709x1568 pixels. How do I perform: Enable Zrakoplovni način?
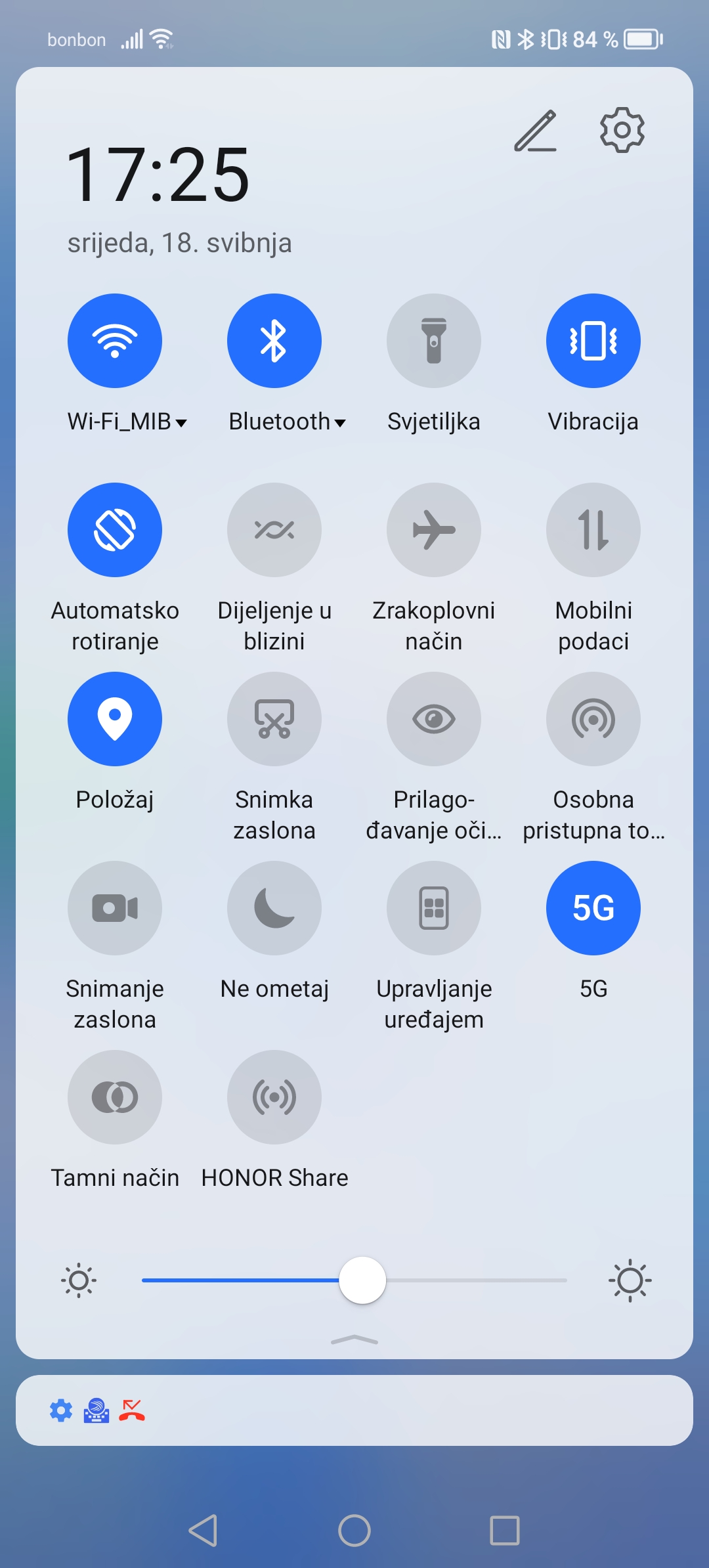point(434,530)
